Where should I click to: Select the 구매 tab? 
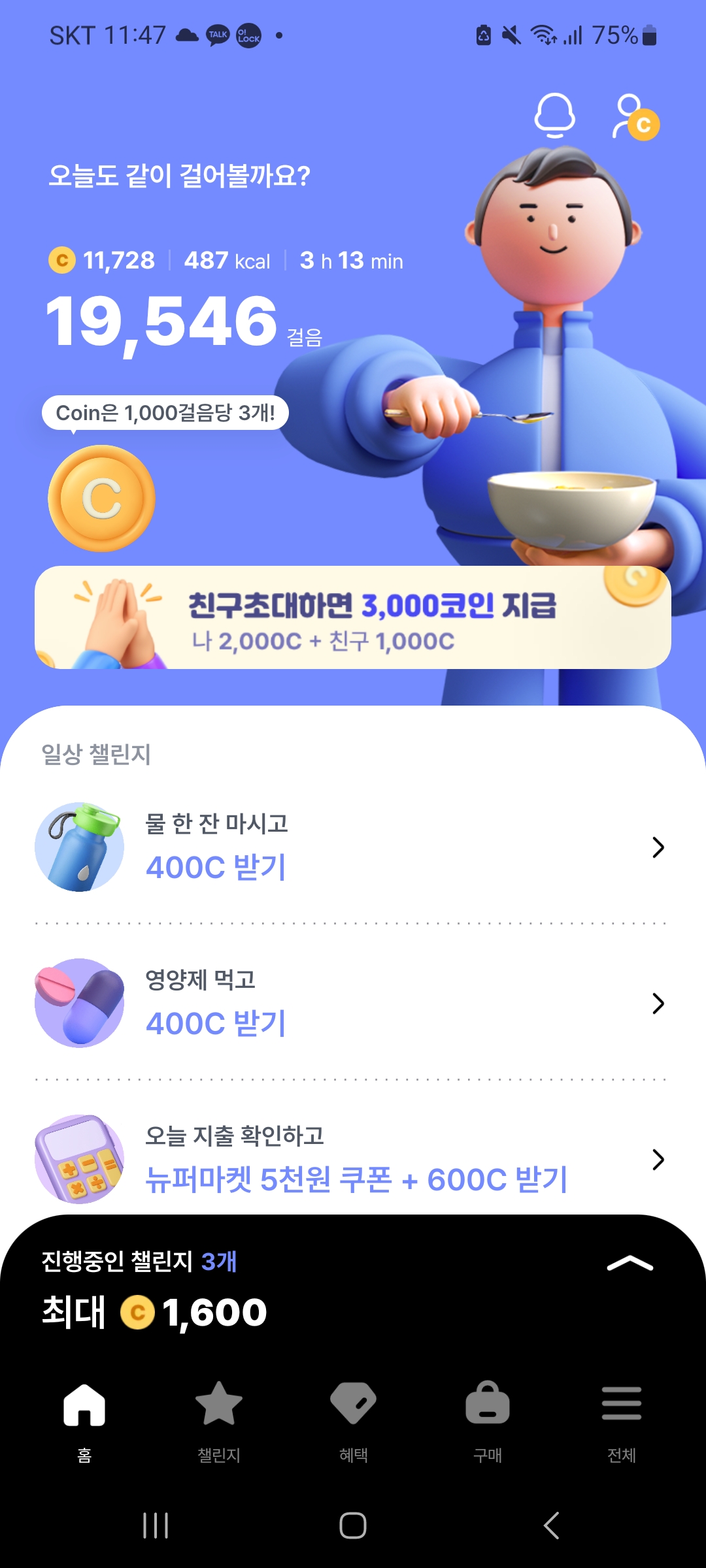click(488, 1418)
